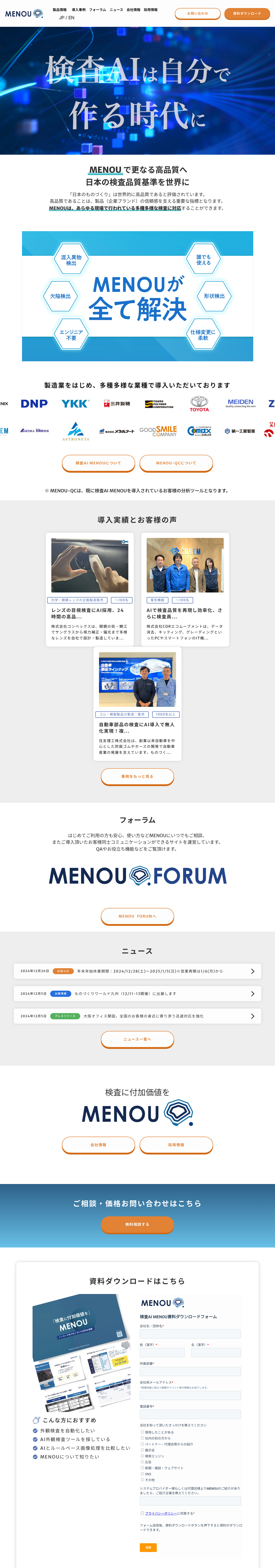275x1568 pixels.
Task: Focus the 会社名・団体名 input field
Action: 190,1334
